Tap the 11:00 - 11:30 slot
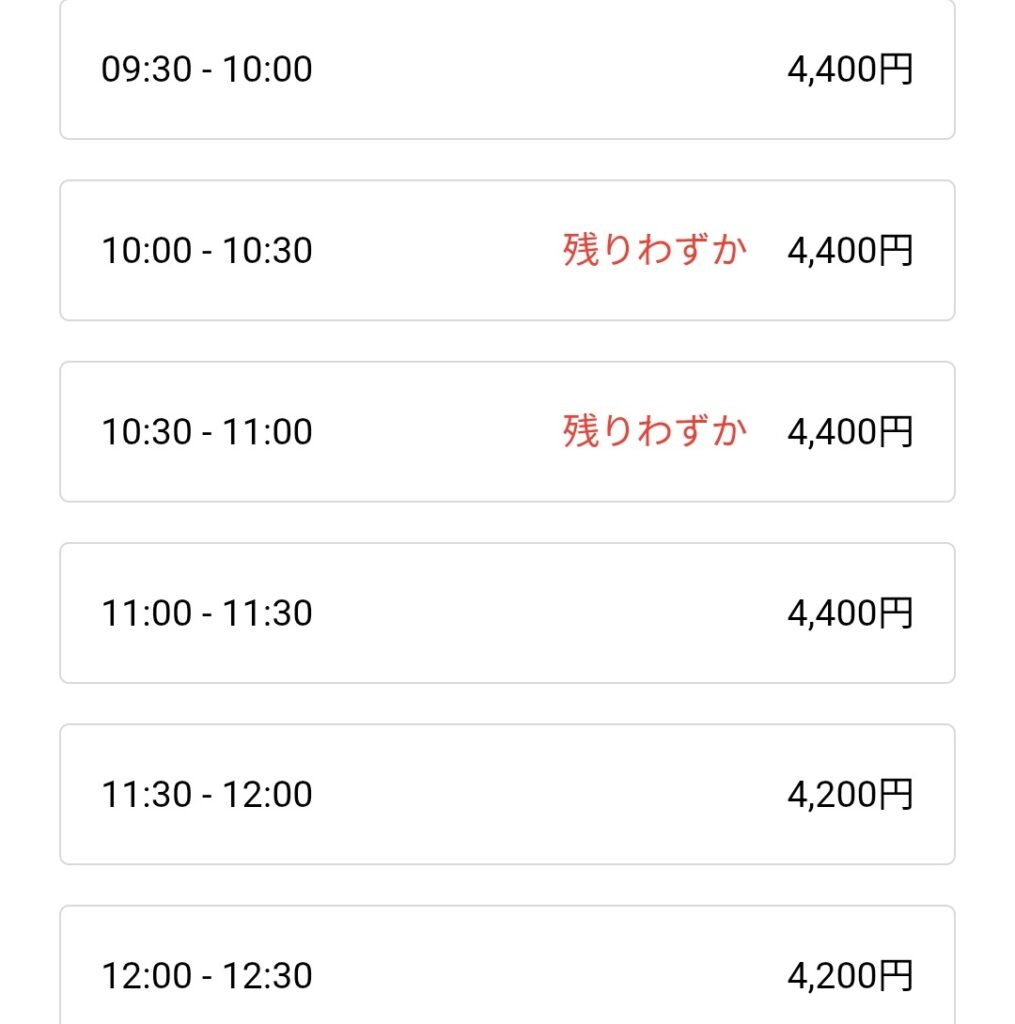 pyautogui.click(x=507, y=612)
